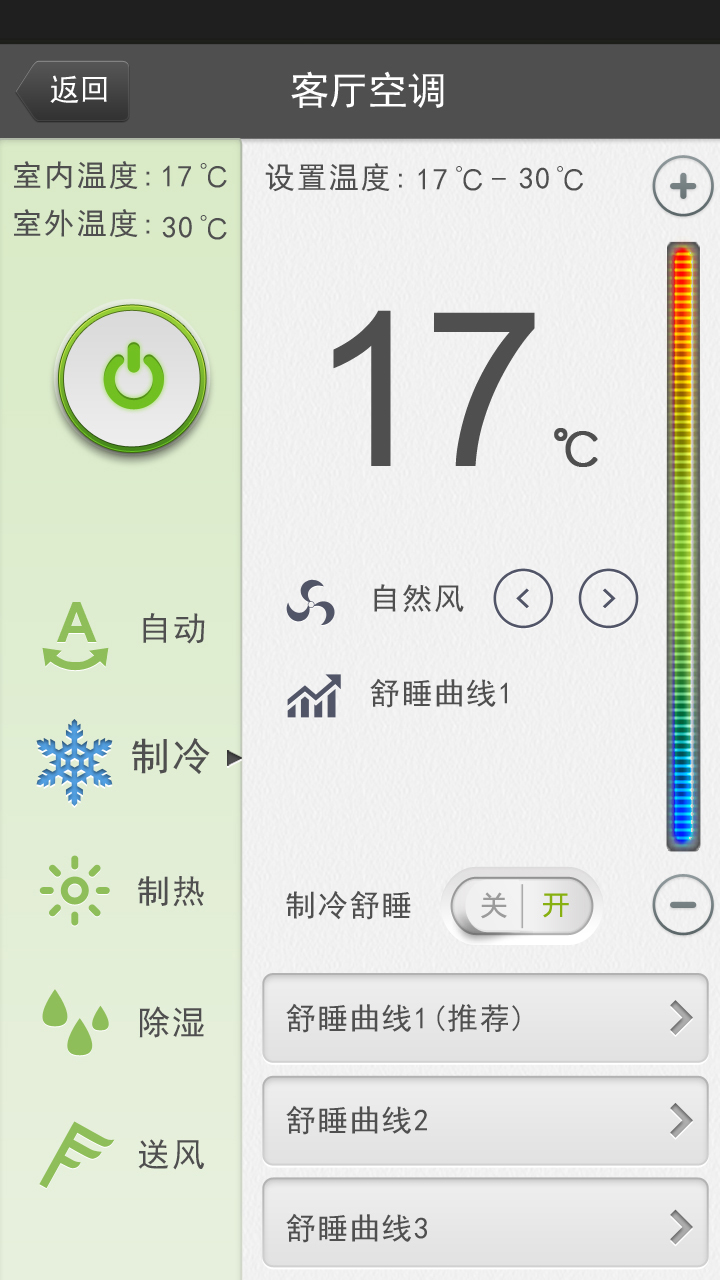Select 除湿 dehumidify mode
Screen dimensions: 720x1280
(x=122, y=1022)
